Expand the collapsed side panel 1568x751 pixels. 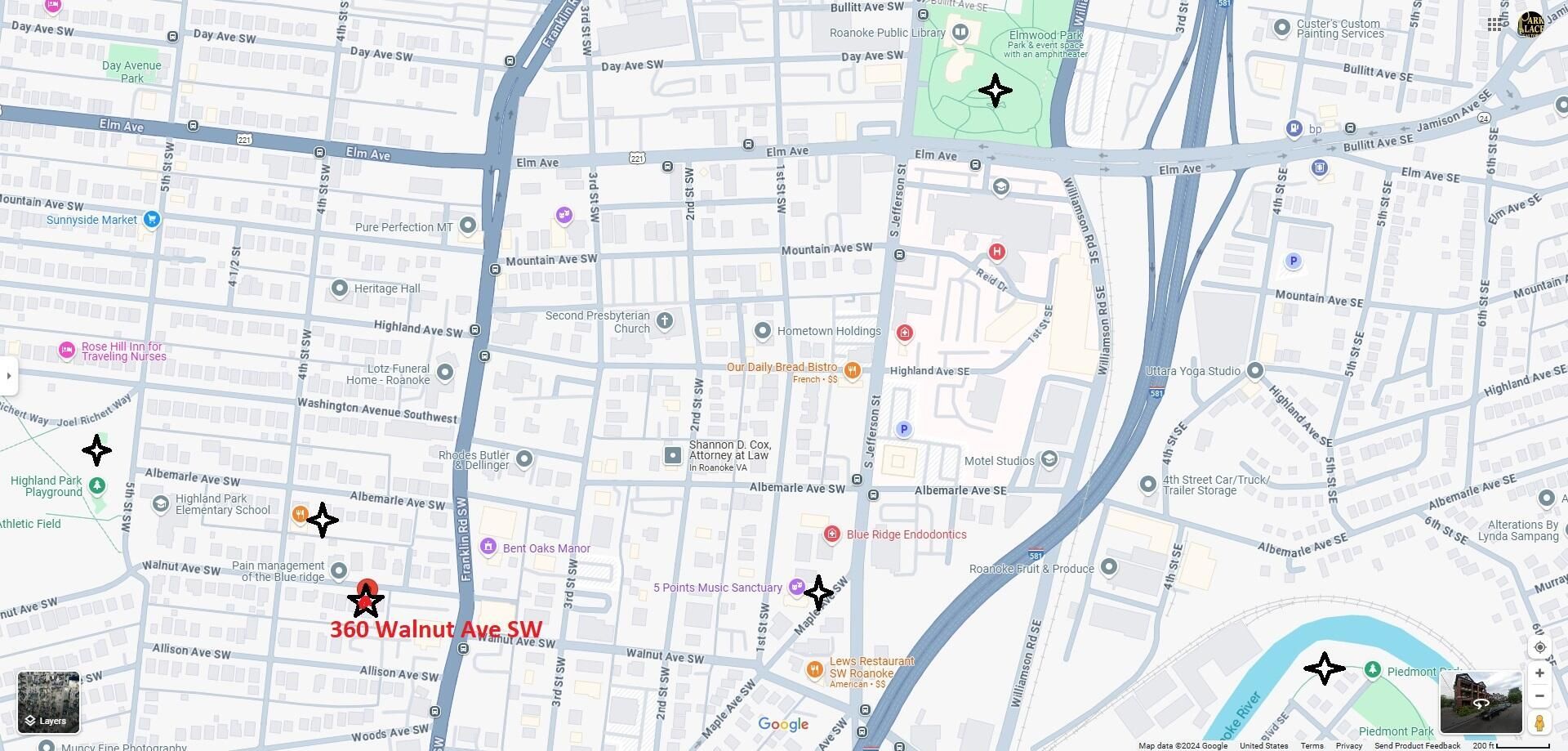point(9,376)
